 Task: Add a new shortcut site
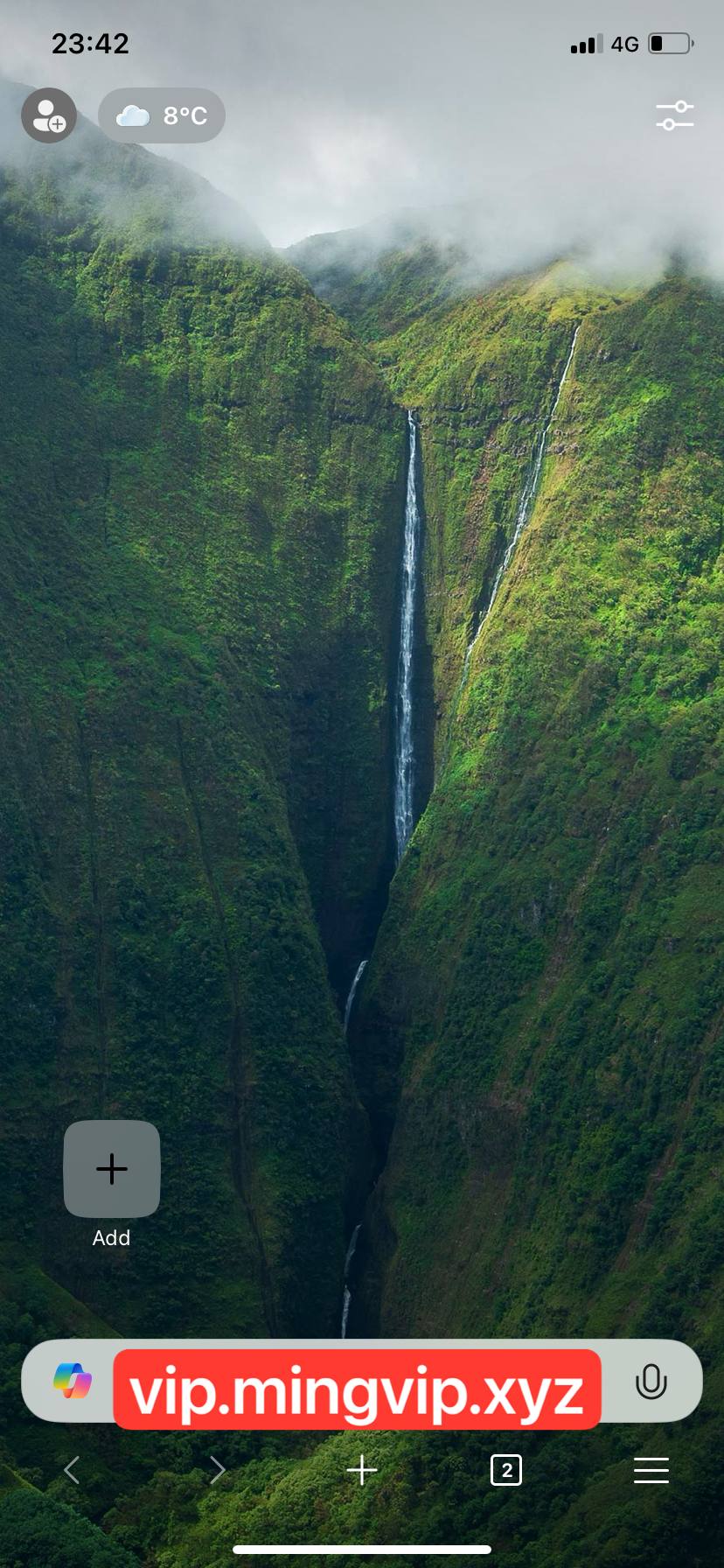[x=112, y=1169]
